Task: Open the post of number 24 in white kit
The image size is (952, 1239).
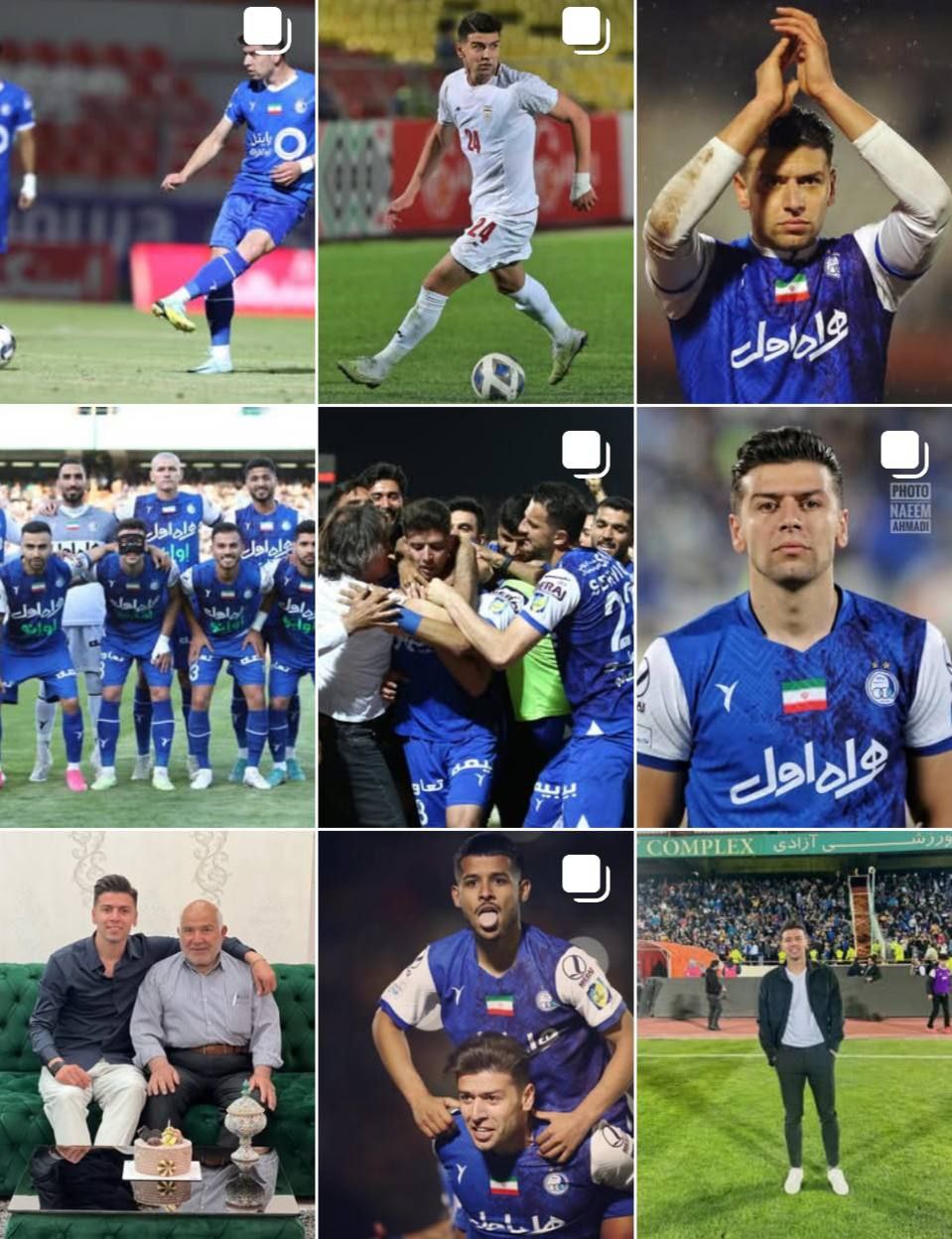Action: (x=476, y=201)
